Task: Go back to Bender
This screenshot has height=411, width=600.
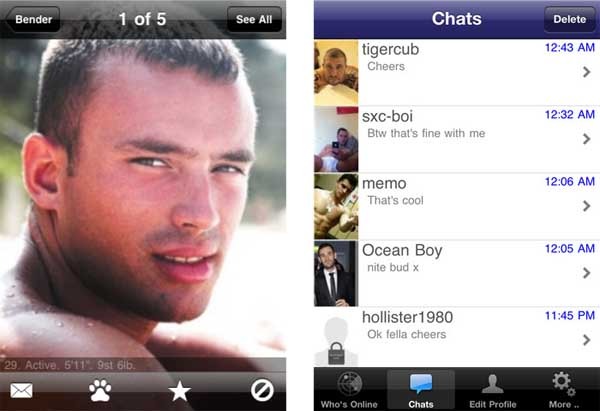Action: 32,19
